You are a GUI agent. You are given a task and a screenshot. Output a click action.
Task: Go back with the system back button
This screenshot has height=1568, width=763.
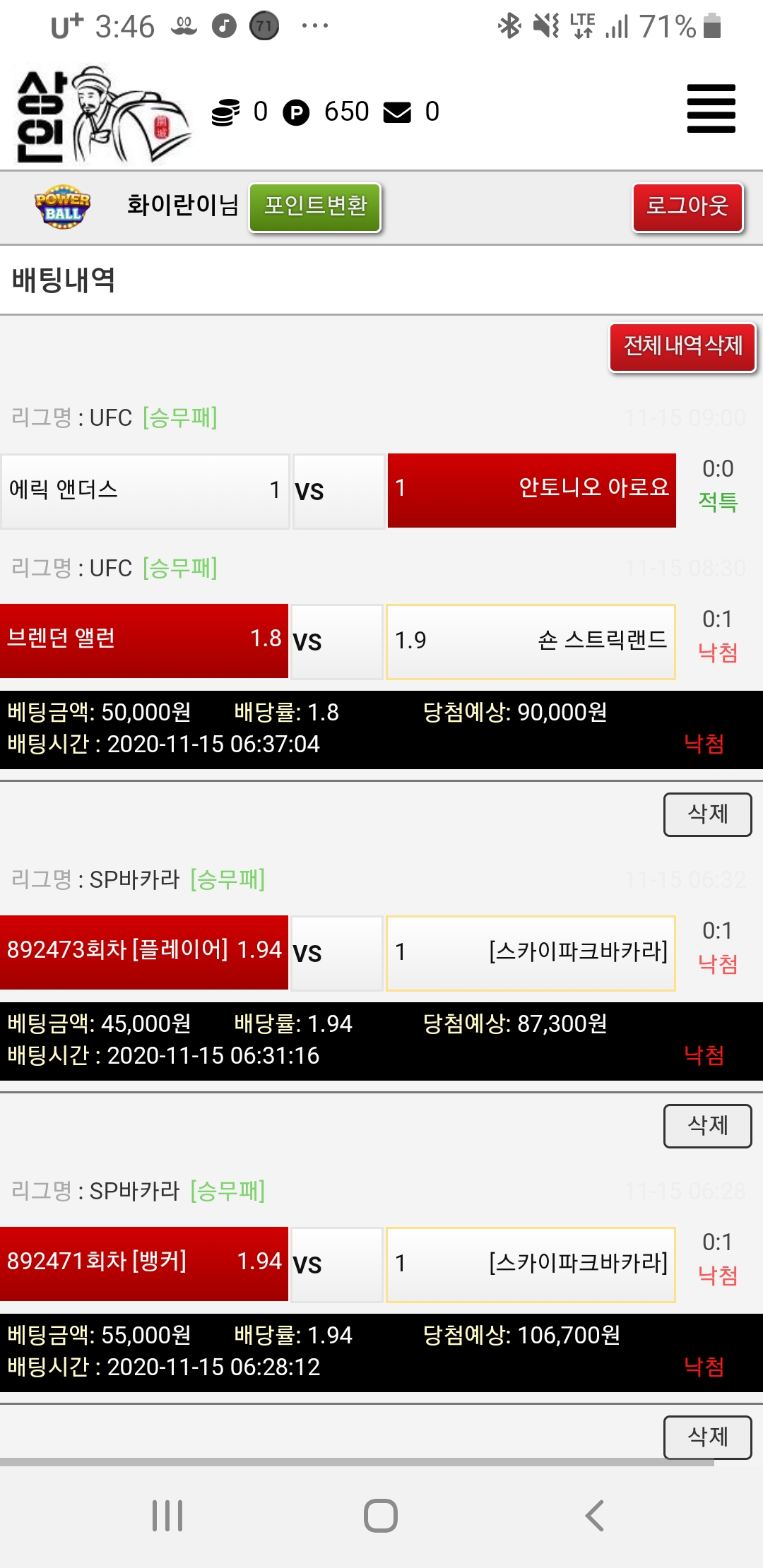[x=595, y=1516]
